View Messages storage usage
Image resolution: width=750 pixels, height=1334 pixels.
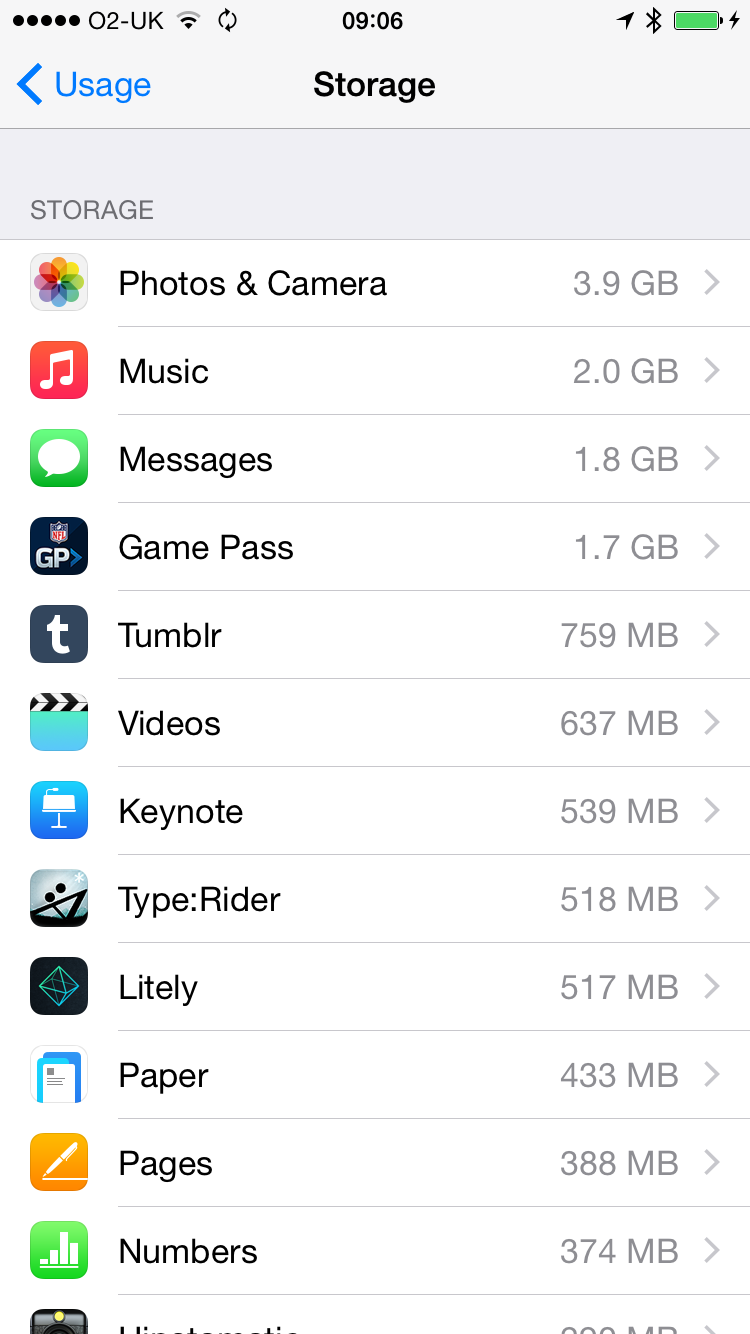(x=375, y=459)
